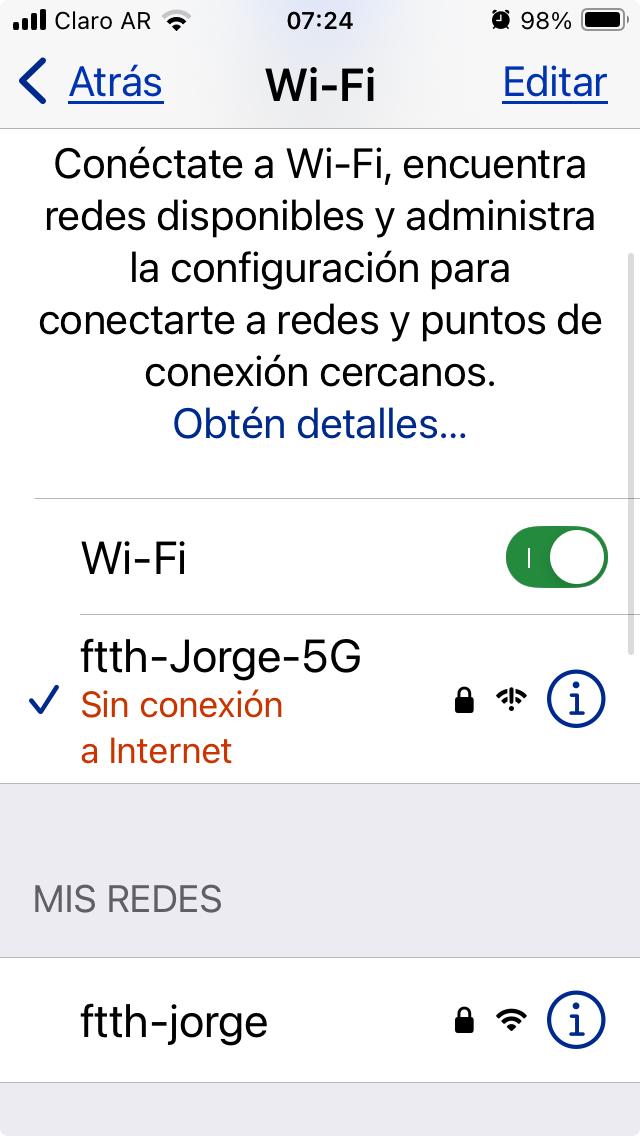640x1136 pixels.
Task: Turn off the Wi-Fi switch
Action: point(557,557)
